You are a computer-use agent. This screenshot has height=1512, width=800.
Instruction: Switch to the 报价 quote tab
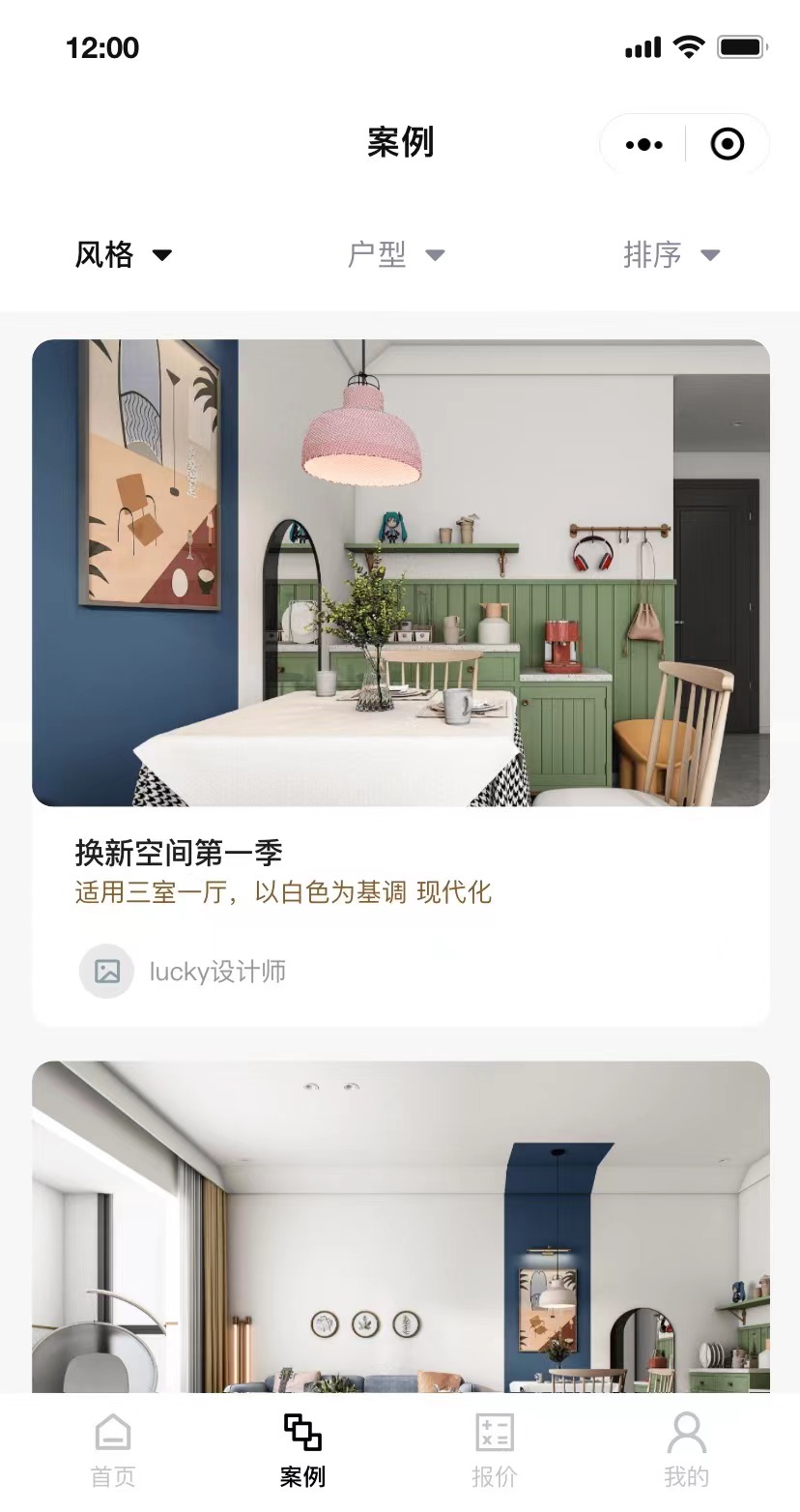[494, 1450]
